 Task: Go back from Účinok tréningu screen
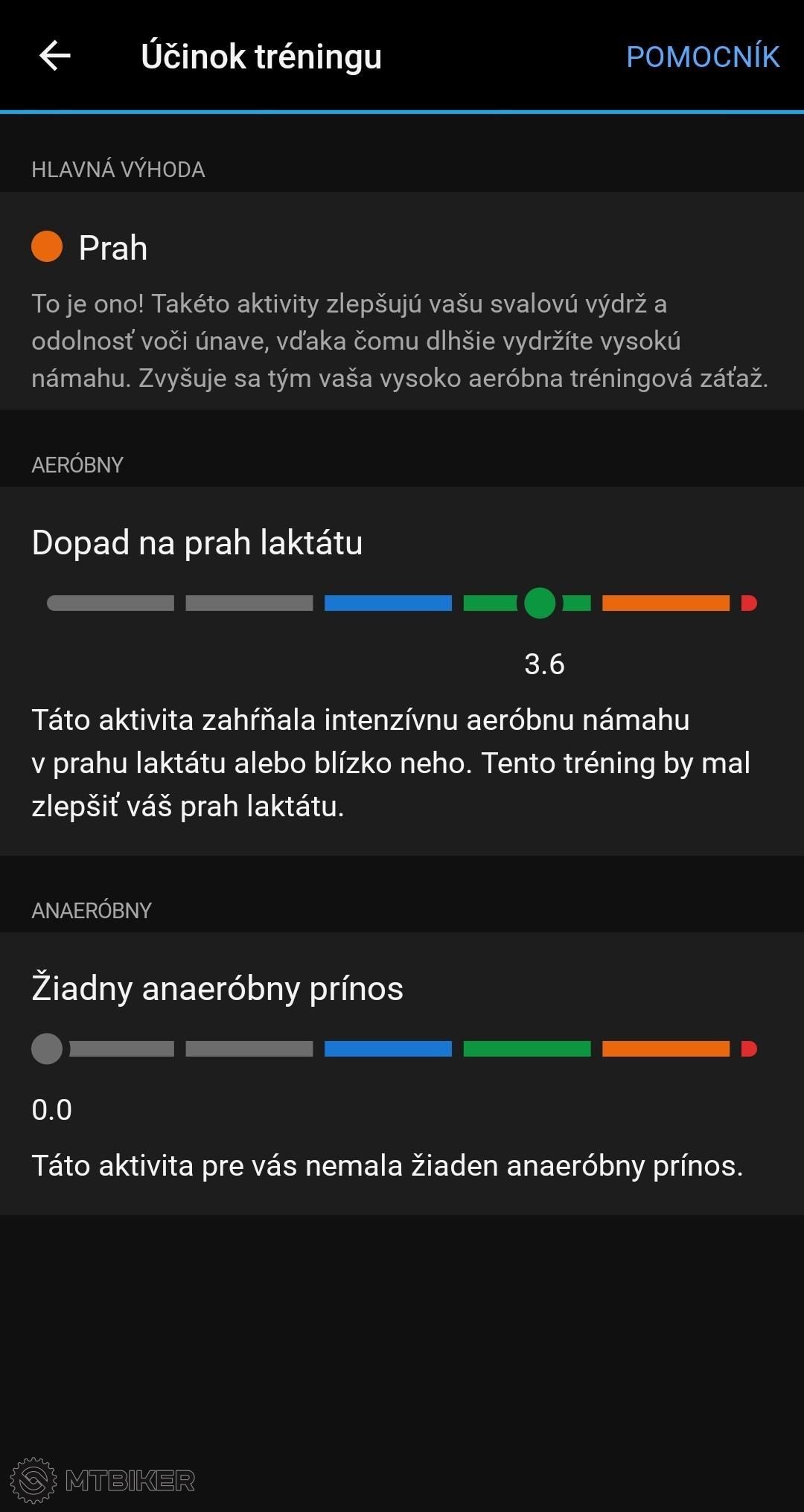click(54, 56)
